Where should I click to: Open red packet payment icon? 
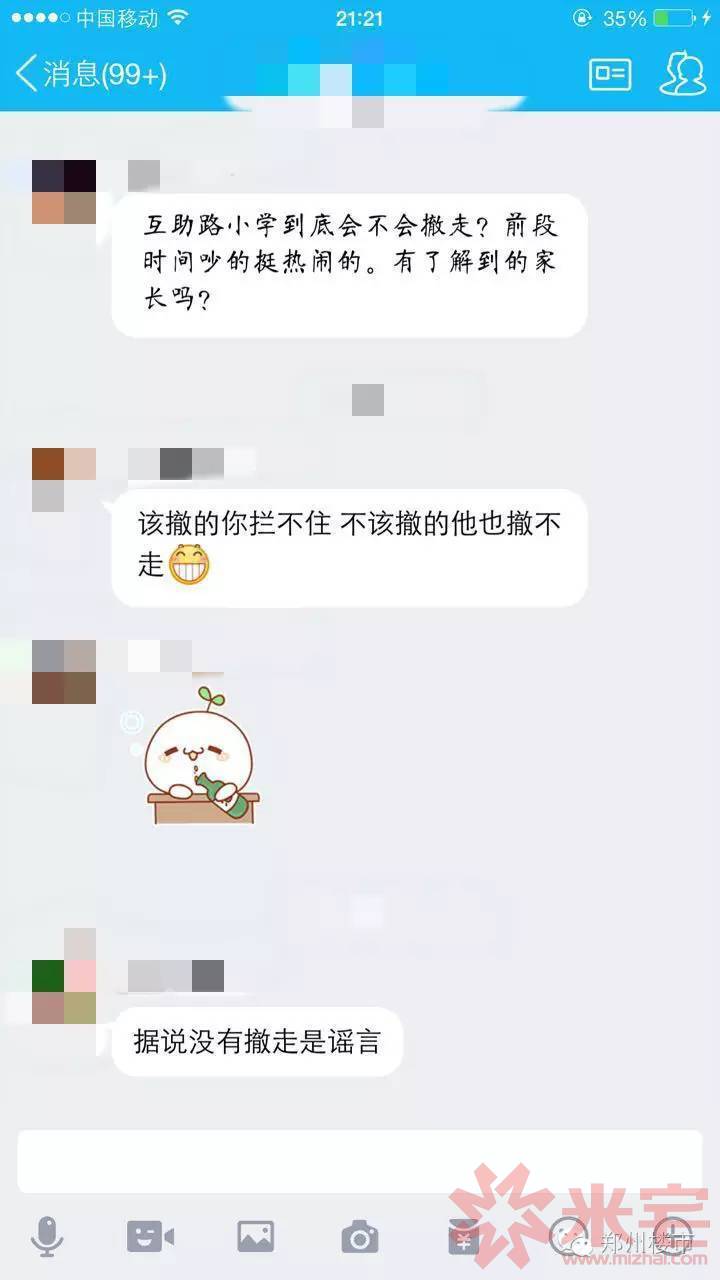(x=464, y=1237)
